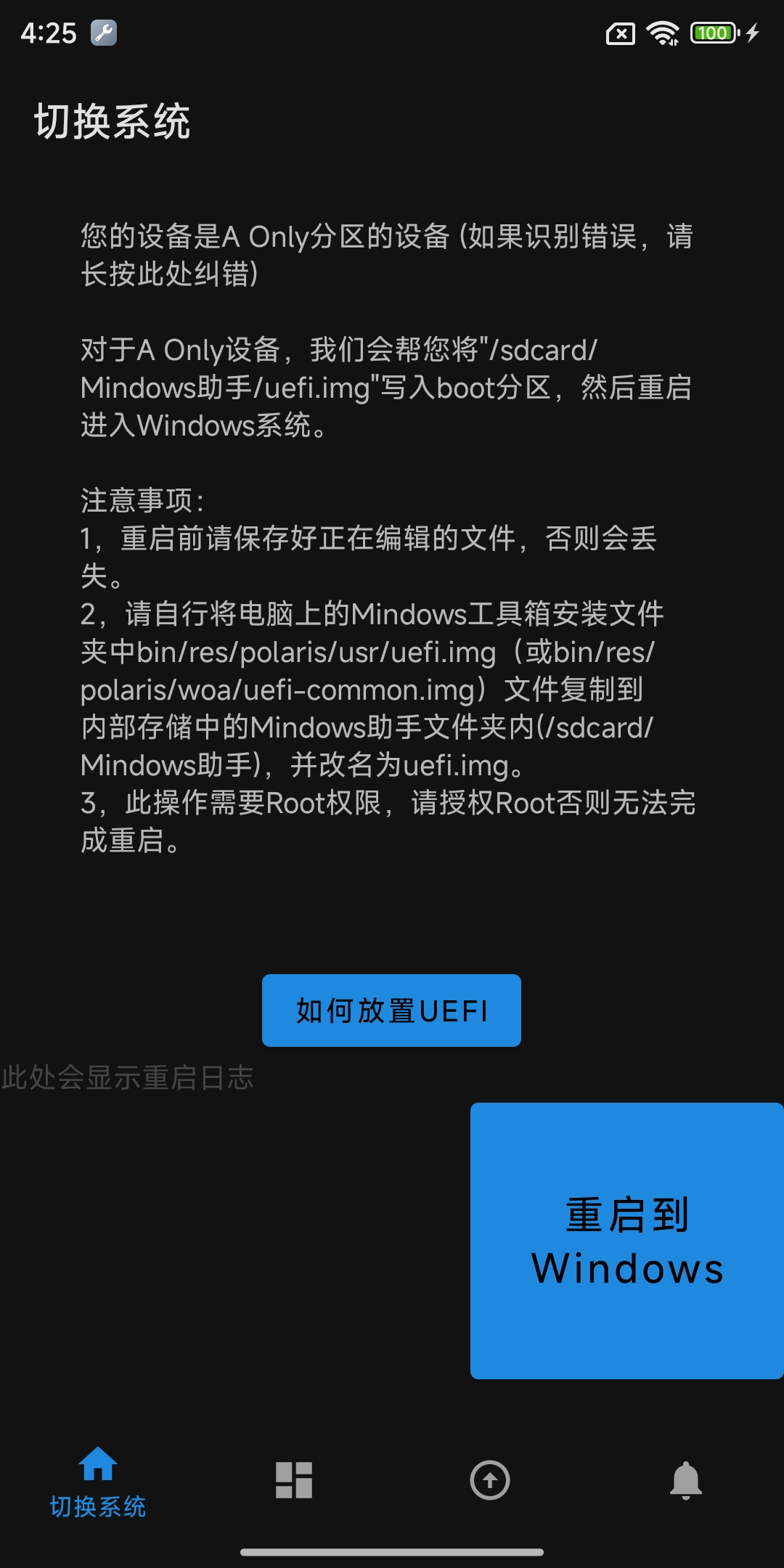The image size is (784, 1568).
Task: Tap the 如何放置UEFI button
Action: (391, 1010)
